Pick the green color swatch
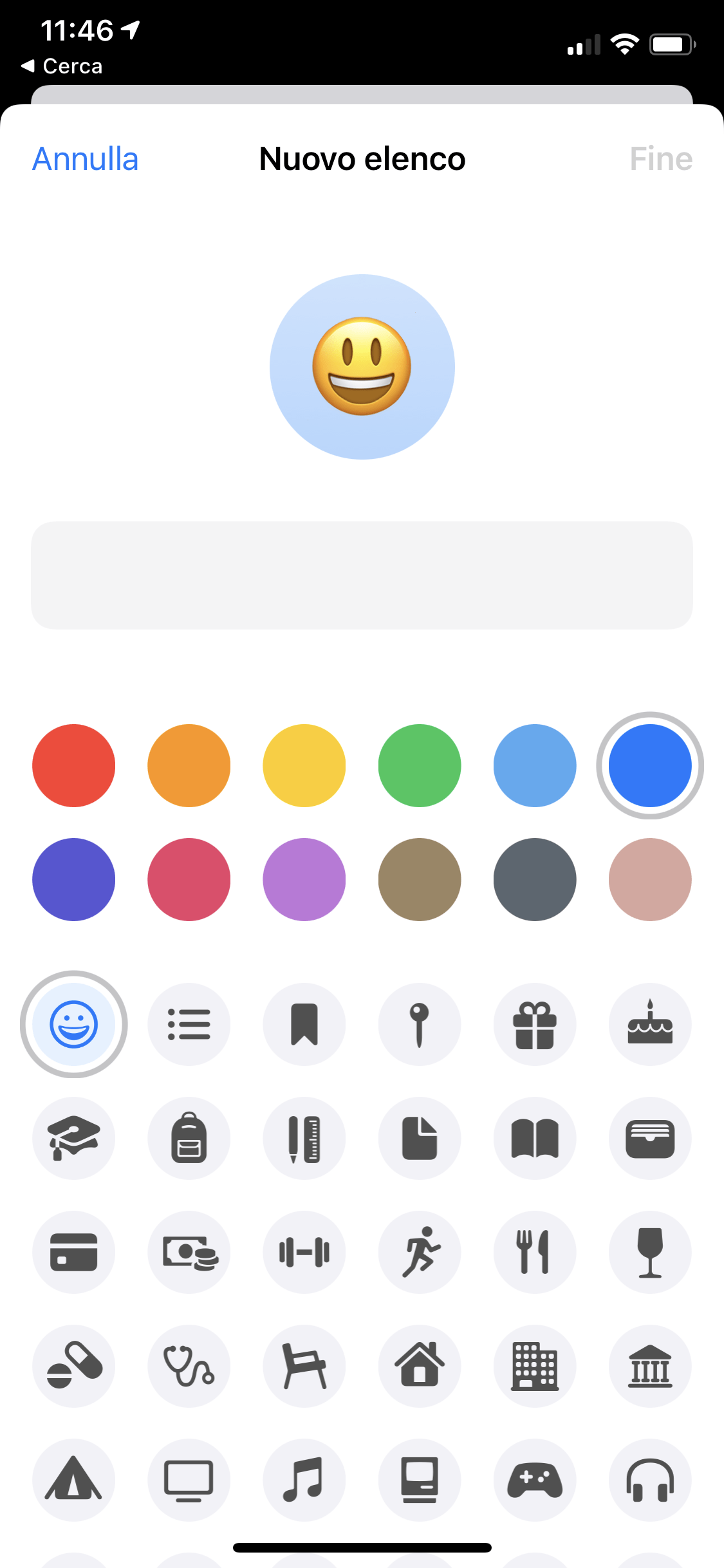The width and height of the screenshot is (724, 1568). [420, 765]
